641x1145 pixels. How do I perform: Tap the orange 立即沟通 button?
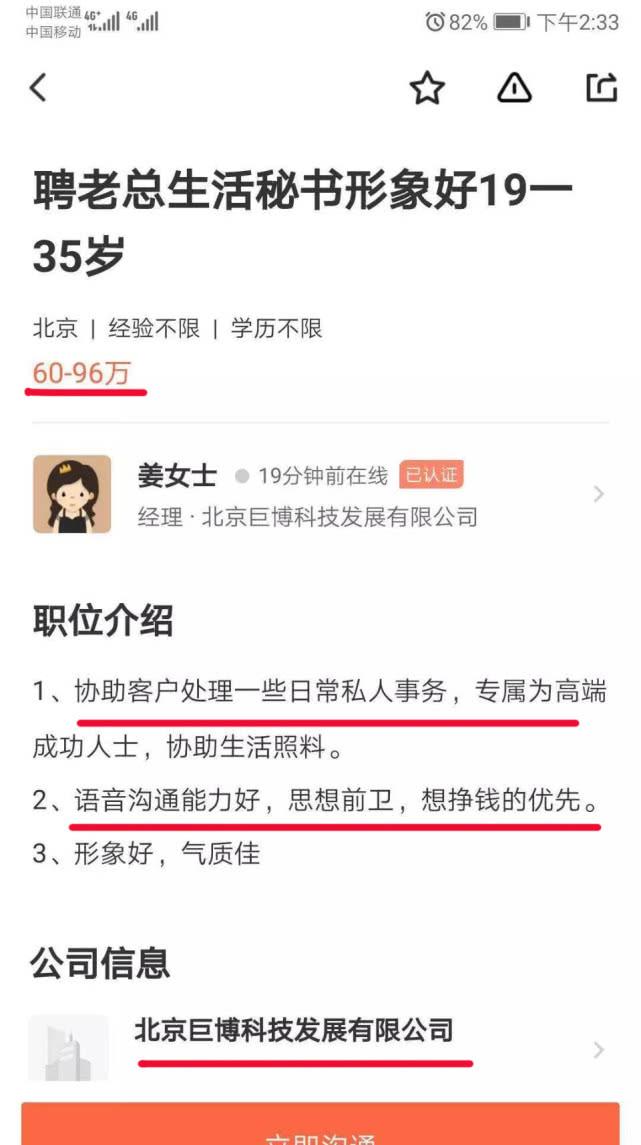320,1124
